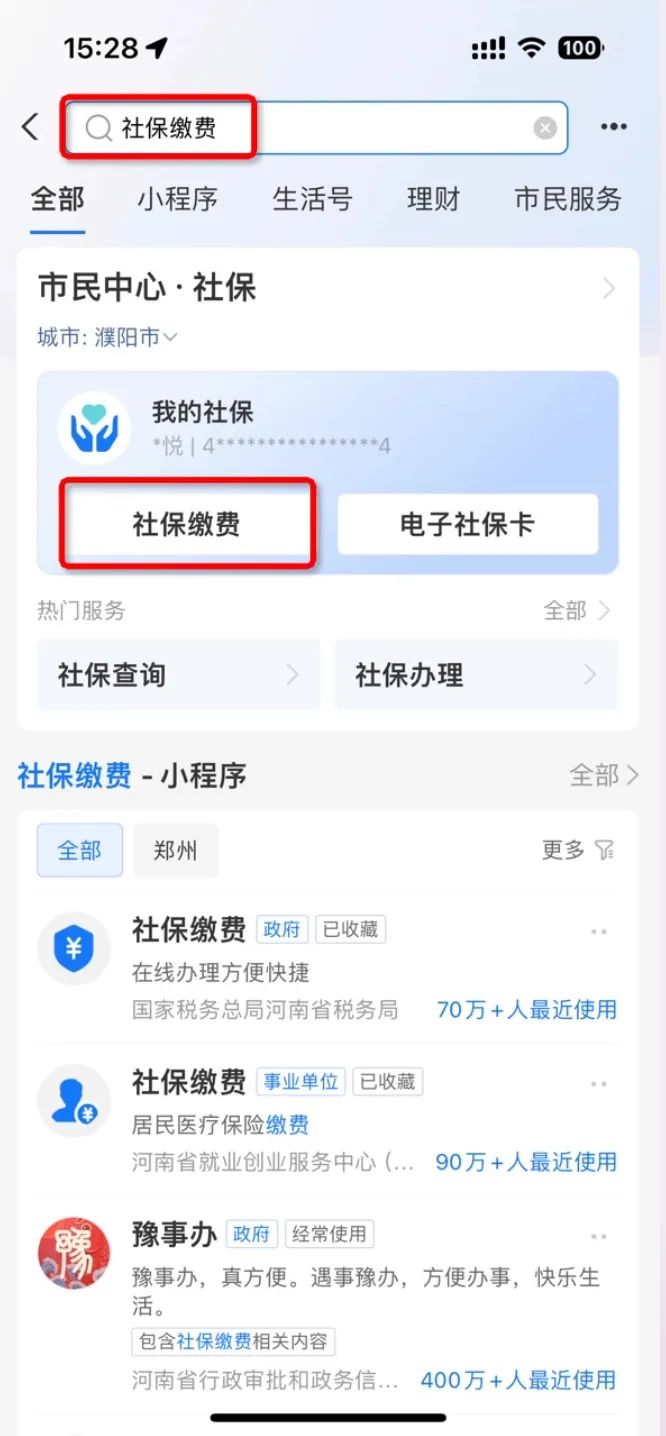This screenshot has width=666, height=1436.
Task: Open the 更多 filter options
Action: 577,850
